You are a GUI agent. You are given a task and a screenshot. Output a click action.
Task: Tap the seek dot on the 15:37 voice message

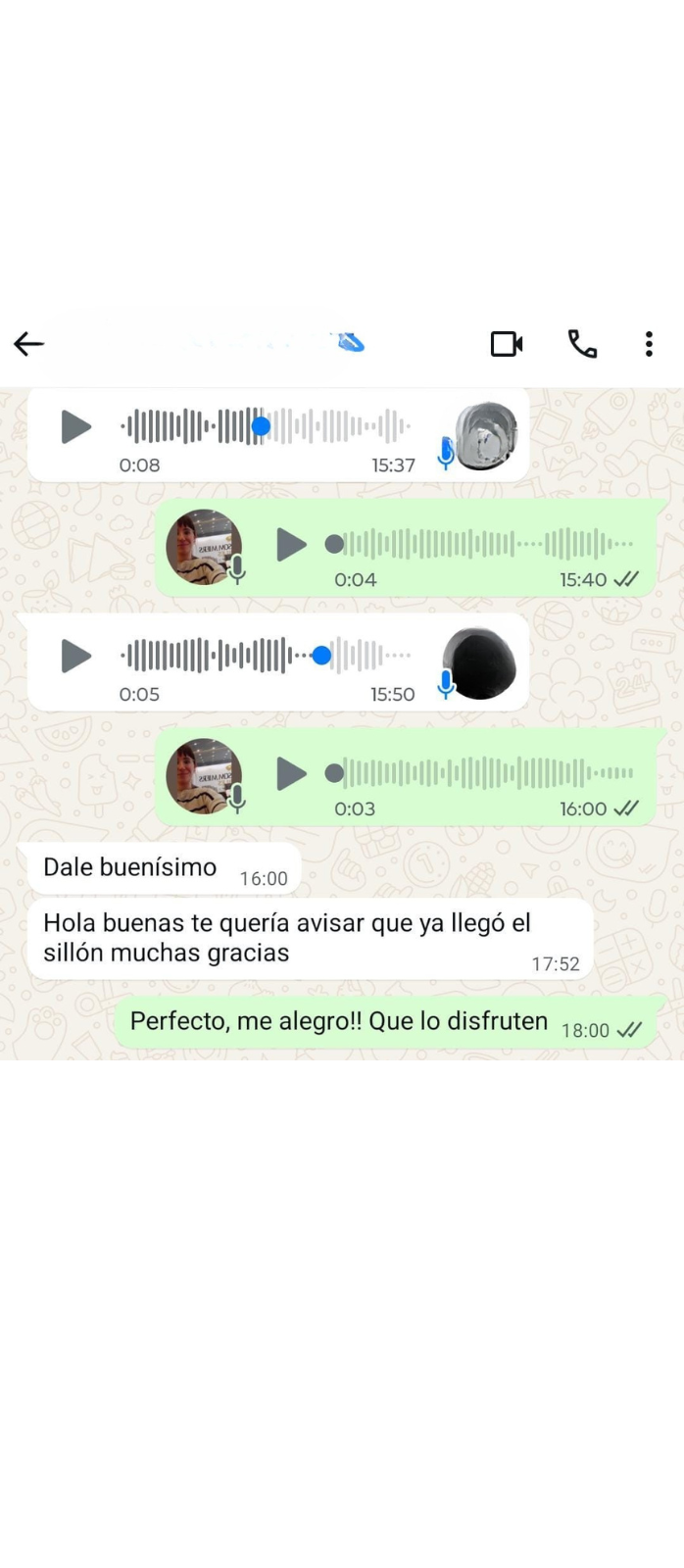(261, 427)
